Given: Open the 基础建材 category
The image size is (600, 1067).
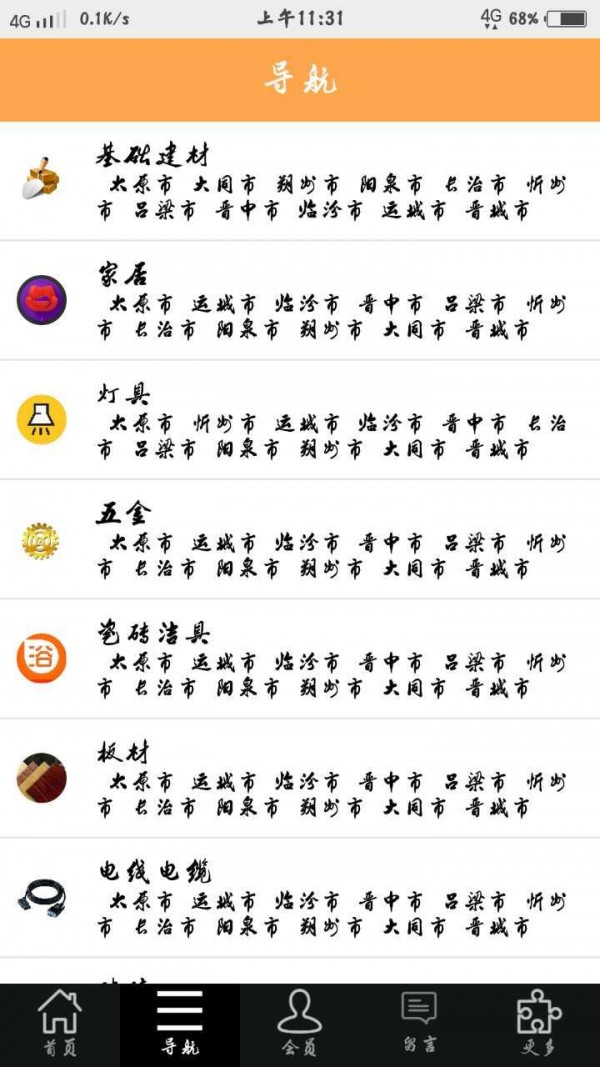Looking at the screenshot, I should pyautogui.click(x=153, y=155).
